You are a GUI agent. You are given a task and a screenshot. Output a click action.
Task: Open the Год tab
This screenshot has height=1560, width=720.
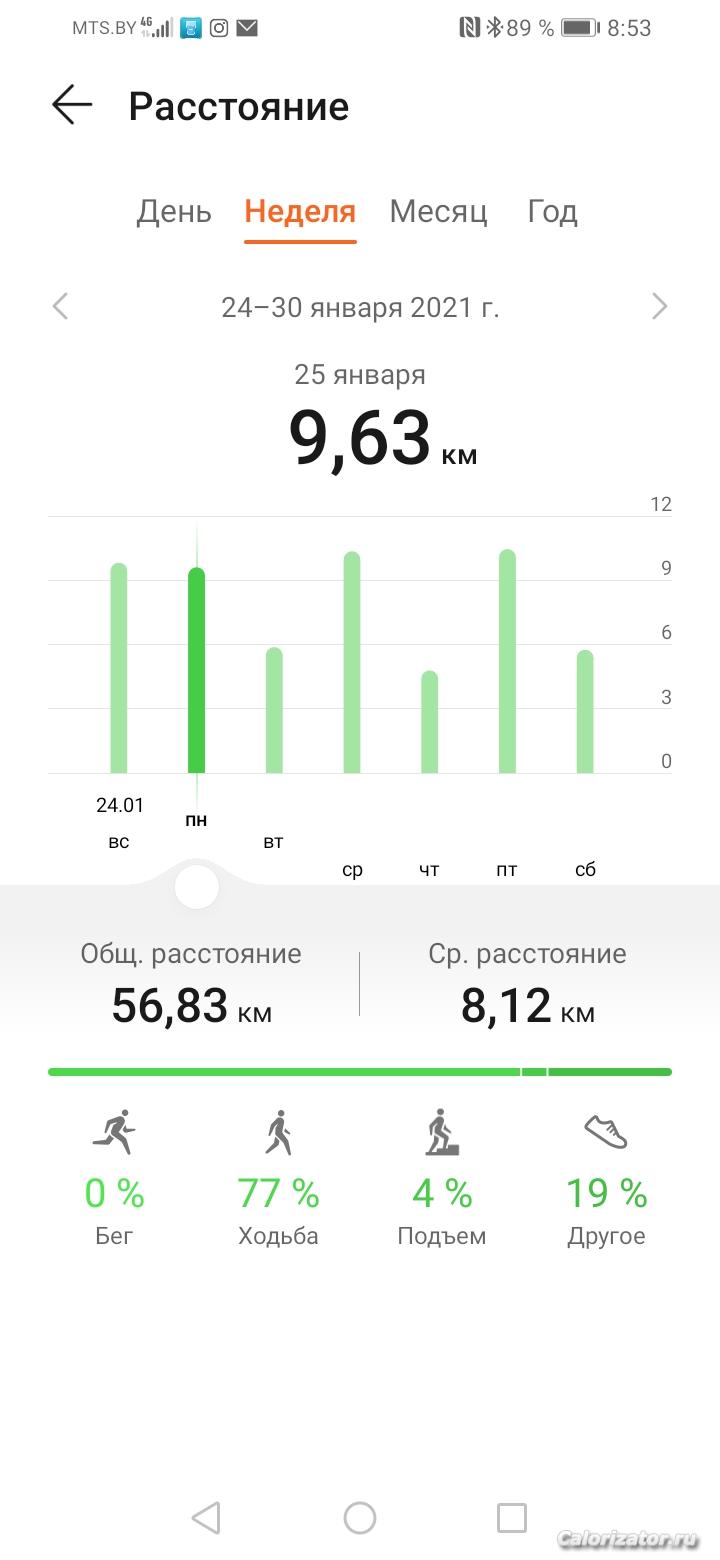click(552, 212)
